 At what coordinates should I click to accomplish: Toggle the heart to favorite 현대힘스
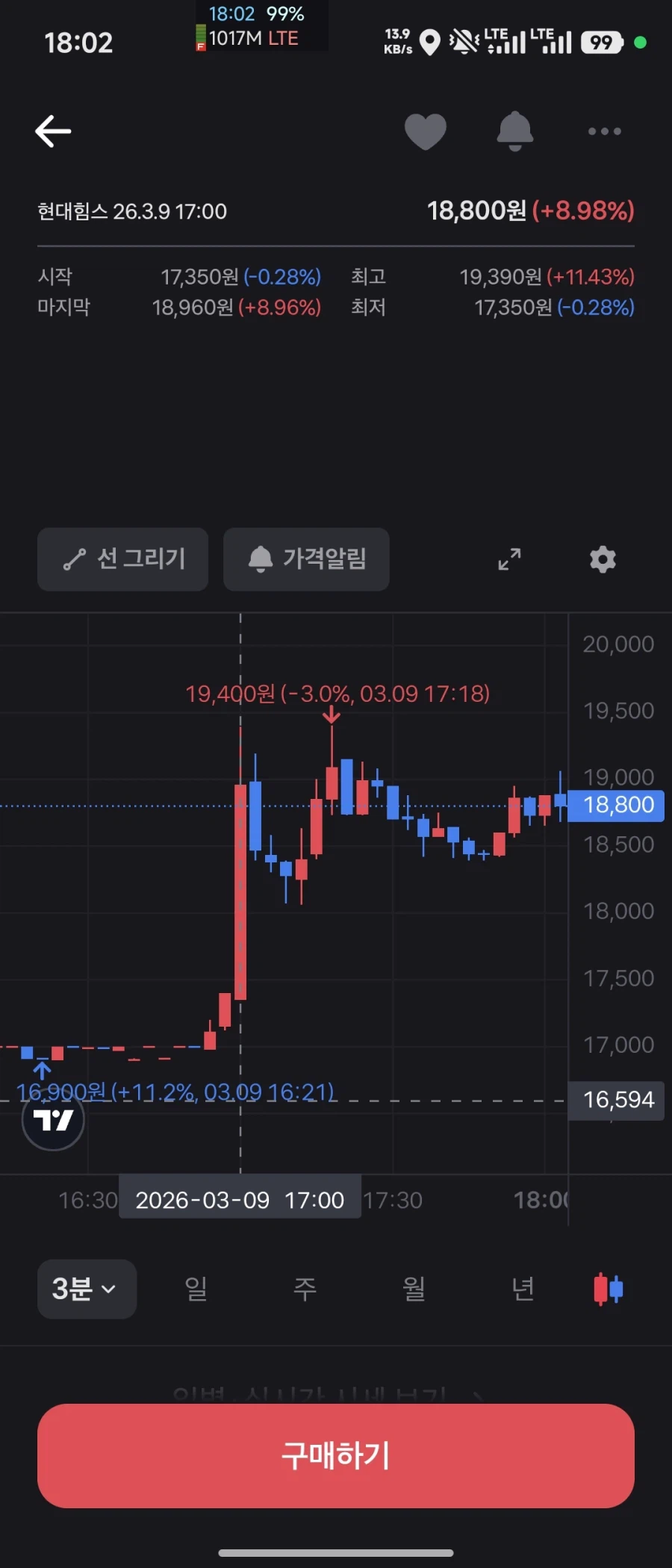[426, 131]
